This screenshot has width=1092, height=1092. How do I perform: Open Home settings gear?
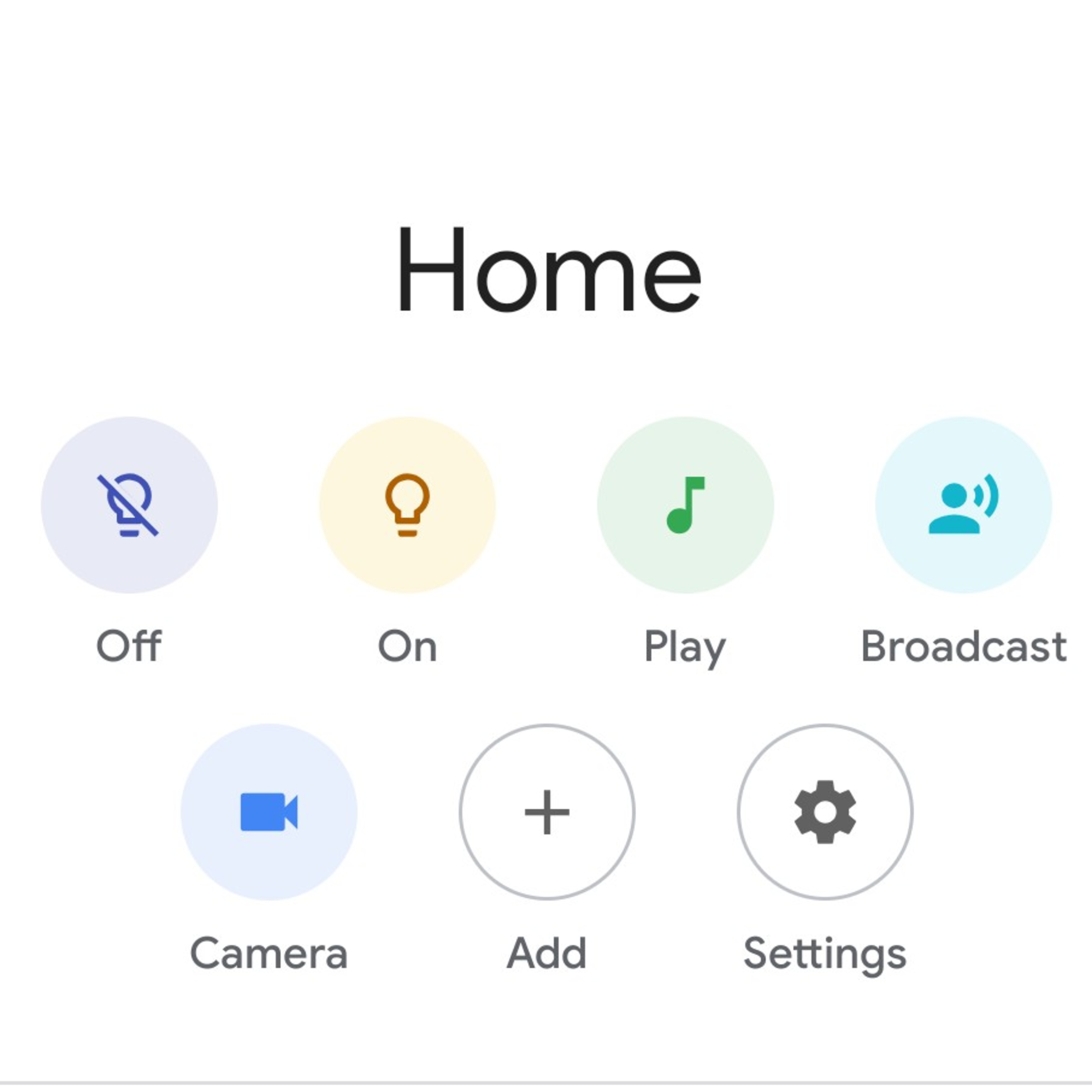pos(825,812)
